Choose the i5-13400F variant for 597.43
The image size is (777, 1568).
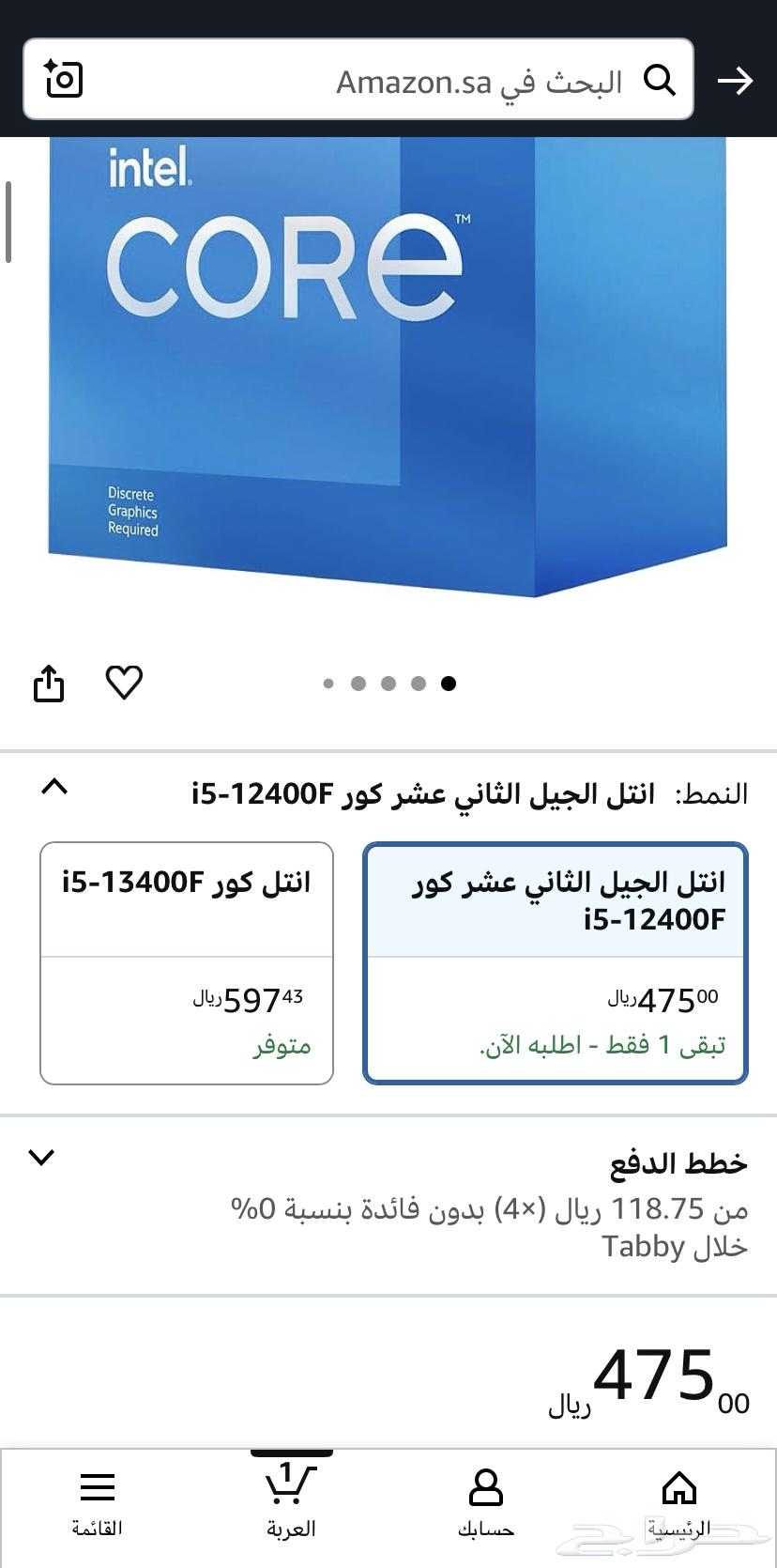[187, 962]
